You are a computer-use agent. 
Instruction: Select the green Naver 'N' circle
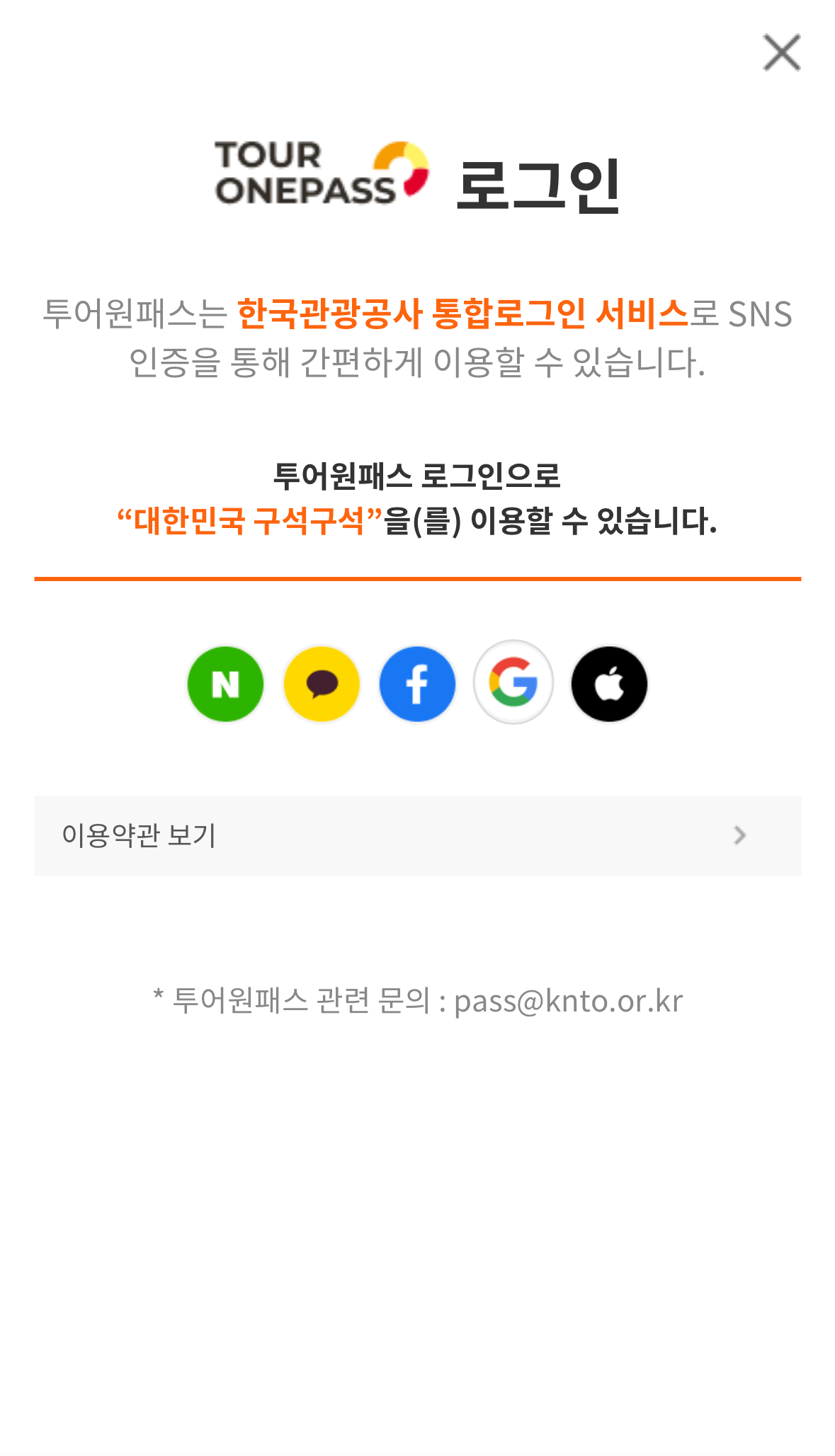coord(225,683)
